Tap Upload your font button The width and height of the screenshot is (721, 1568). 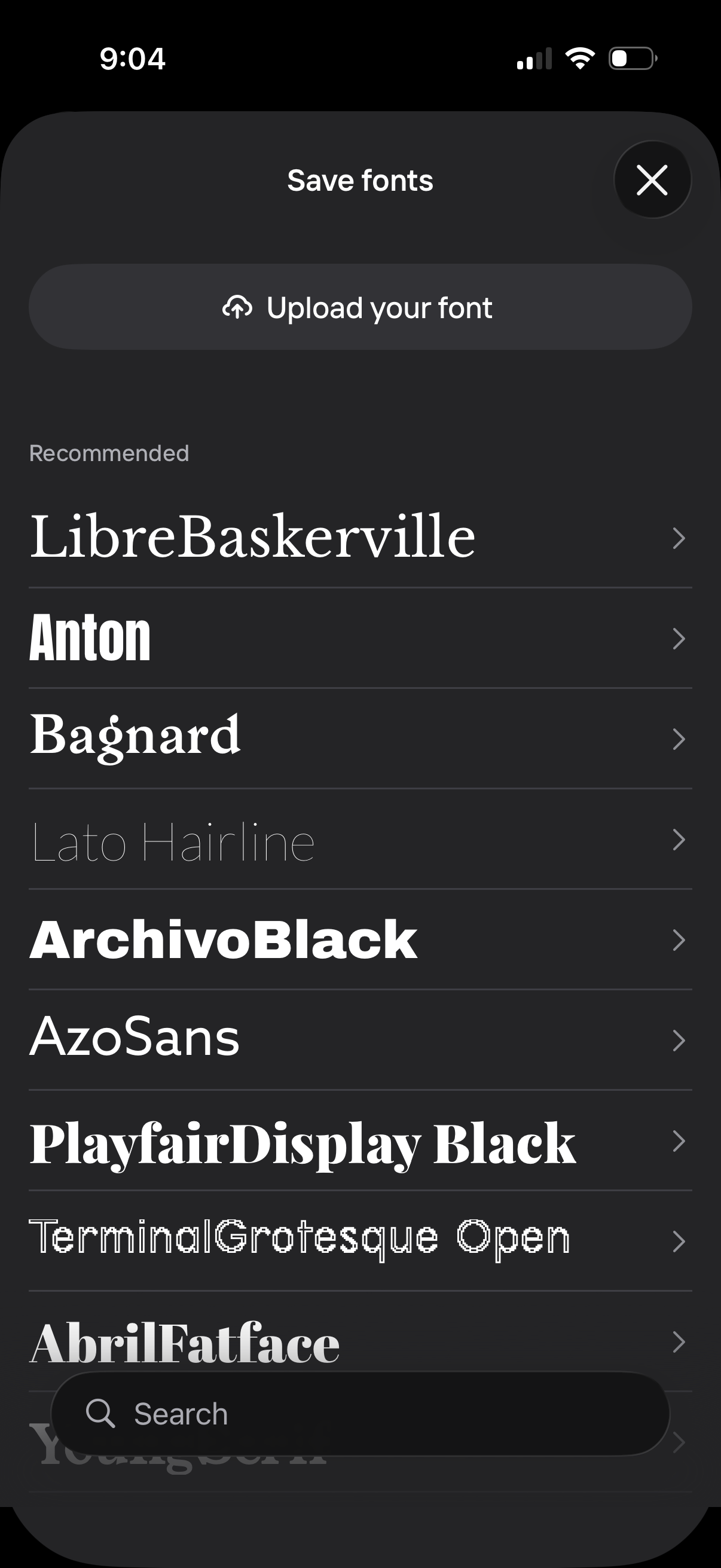pos(360,307)
